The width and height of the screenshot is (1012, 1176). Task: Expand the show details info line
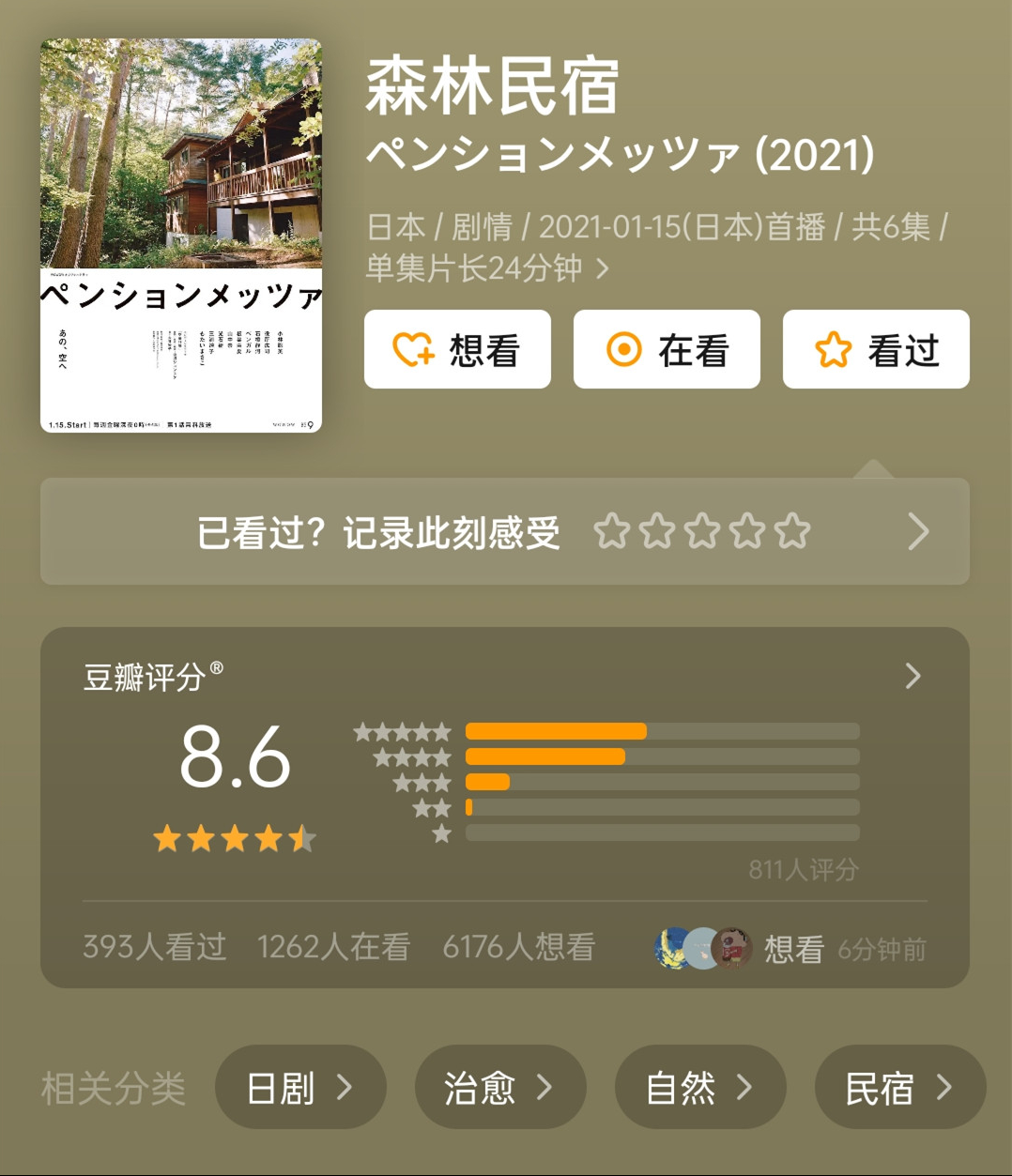[x=603, y=269]
